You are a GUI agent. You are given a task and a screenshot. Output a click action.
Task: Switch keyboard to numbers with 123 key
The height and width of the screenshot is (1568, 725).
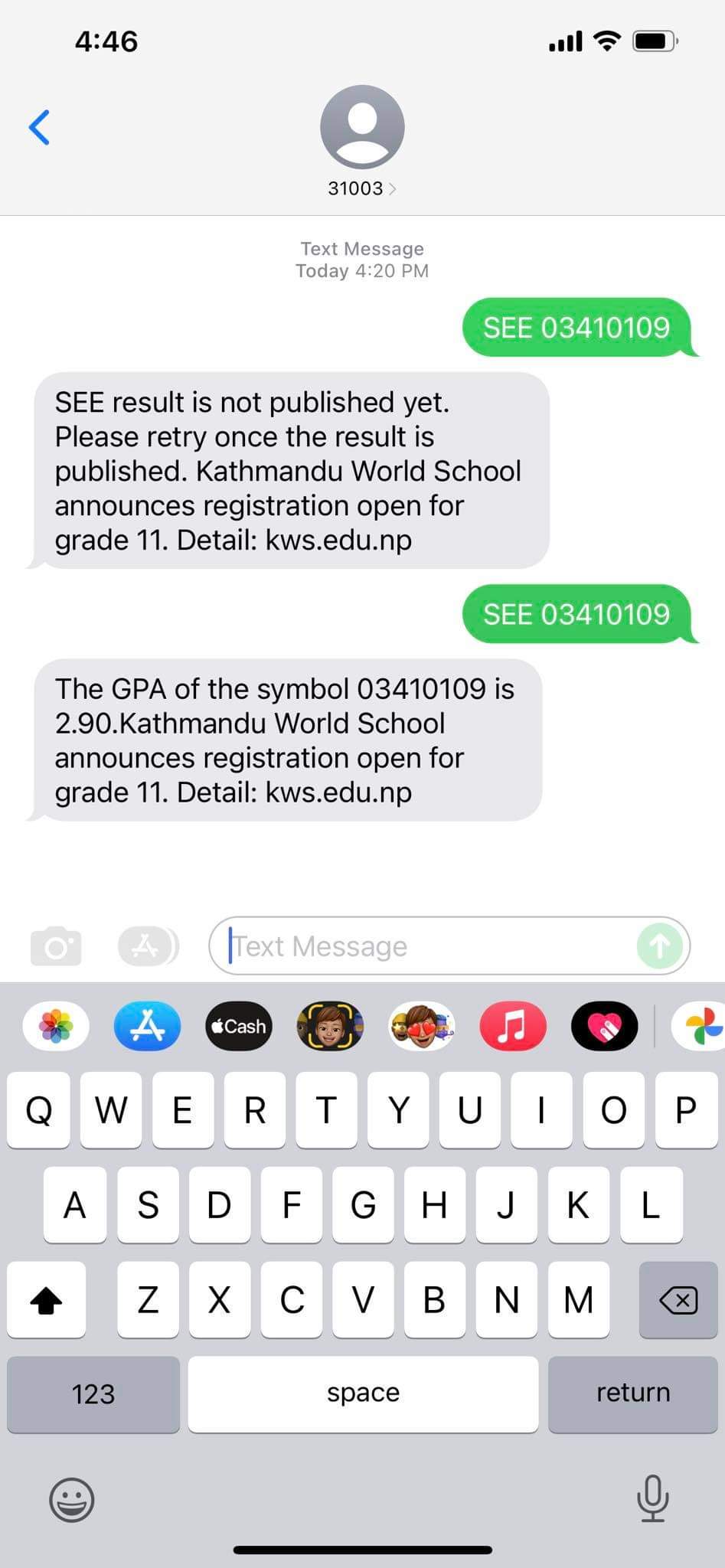[93, 1393]
